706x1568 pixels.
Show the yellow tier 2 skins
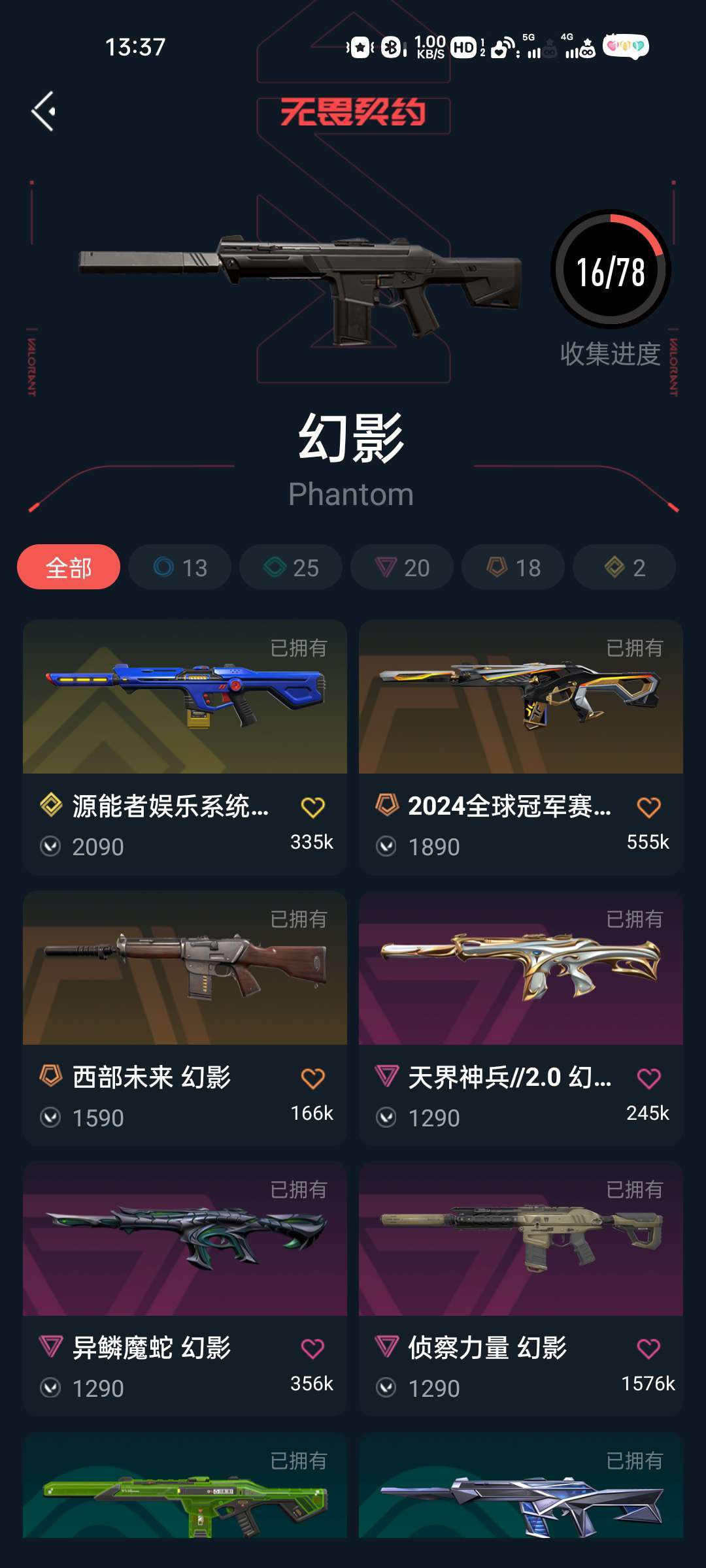click(624, 567)
